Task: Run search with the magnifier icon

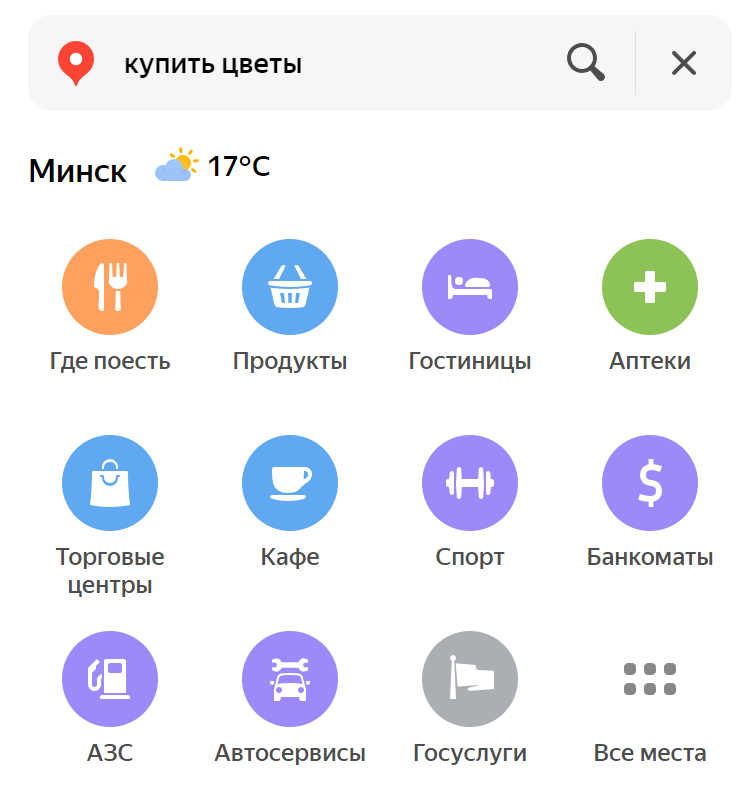Action: (x=586, y=64)
